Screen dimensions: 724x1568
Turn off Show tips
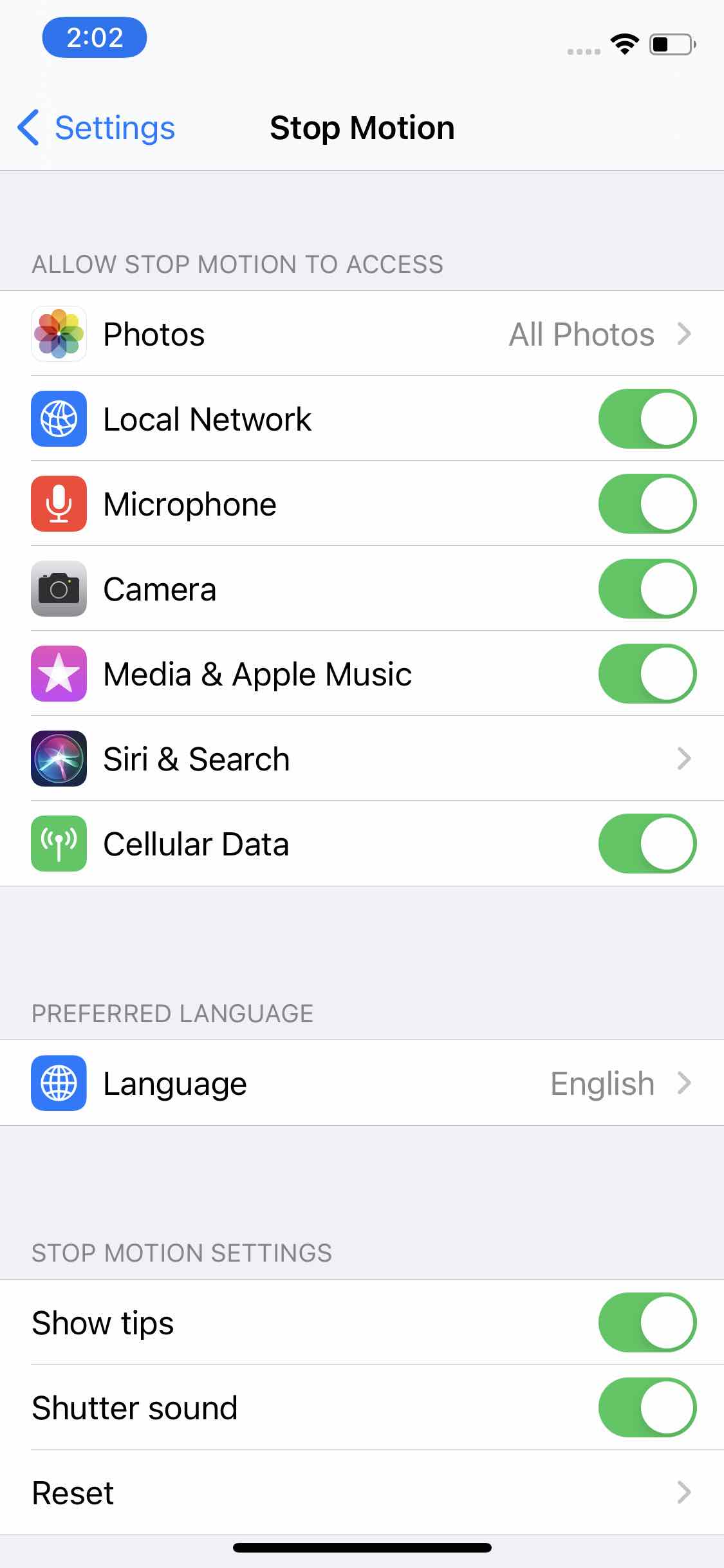click(x=647, y=1323)
